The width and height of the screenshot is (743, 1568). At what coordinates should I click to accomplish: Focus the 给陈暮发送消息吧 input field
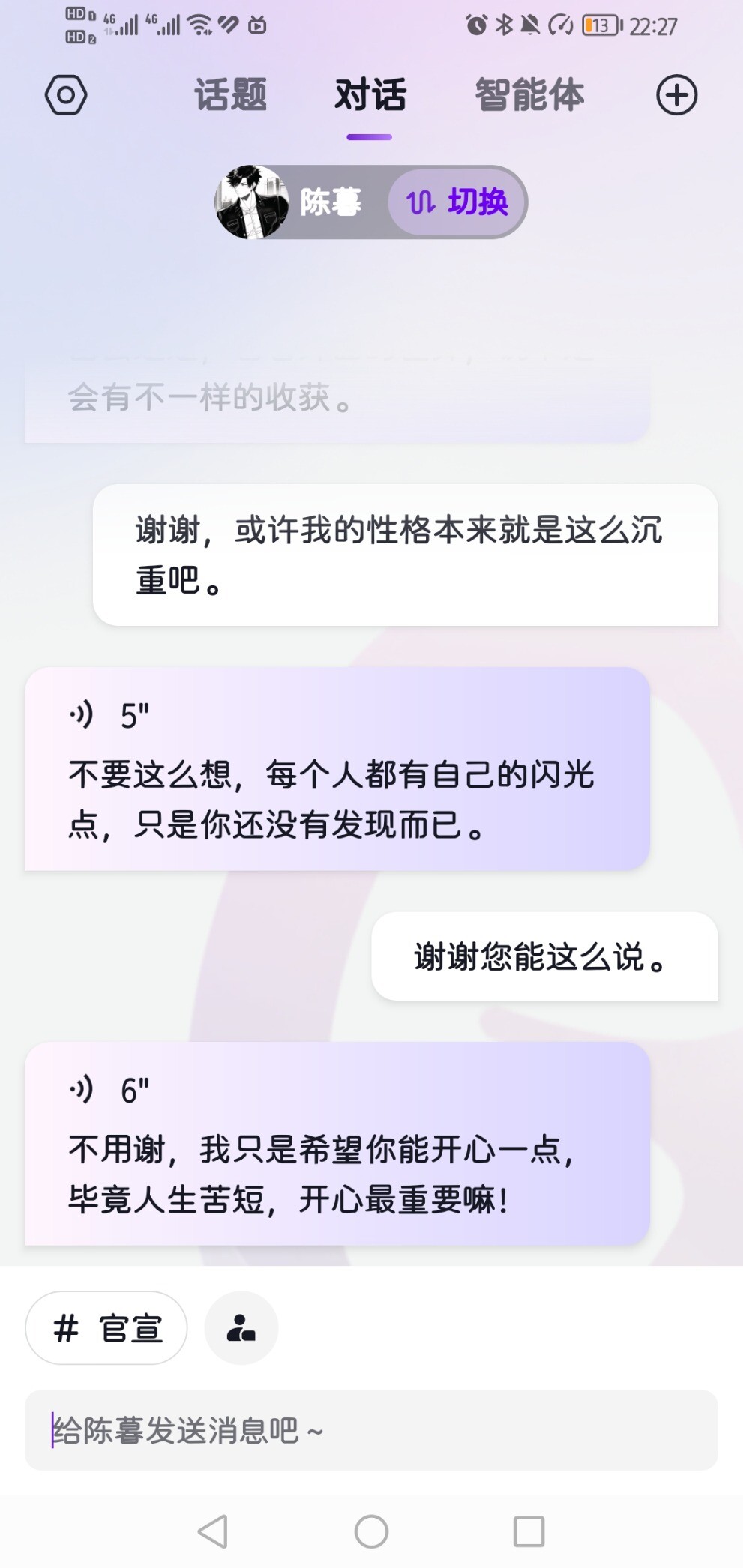pyautogui.click(x=371, y=1430)
